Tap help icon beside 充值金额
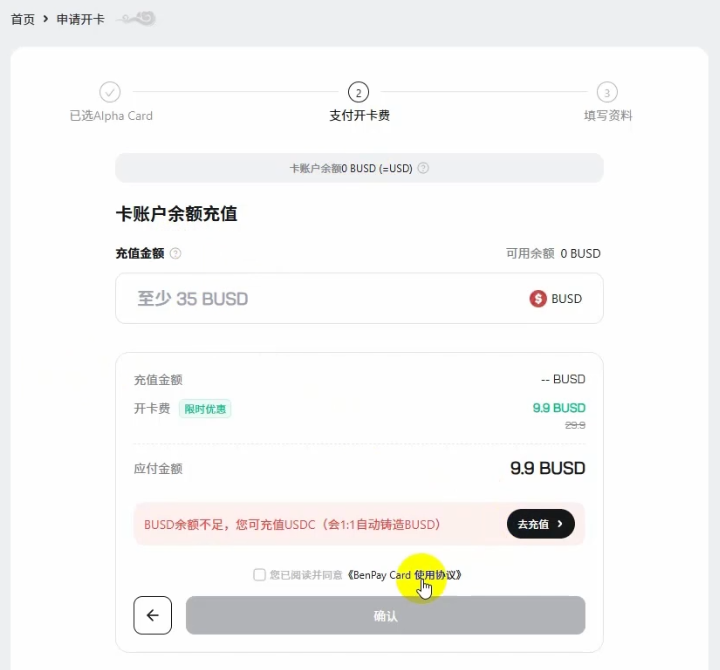The image size is (720, 670). (176, 254)
